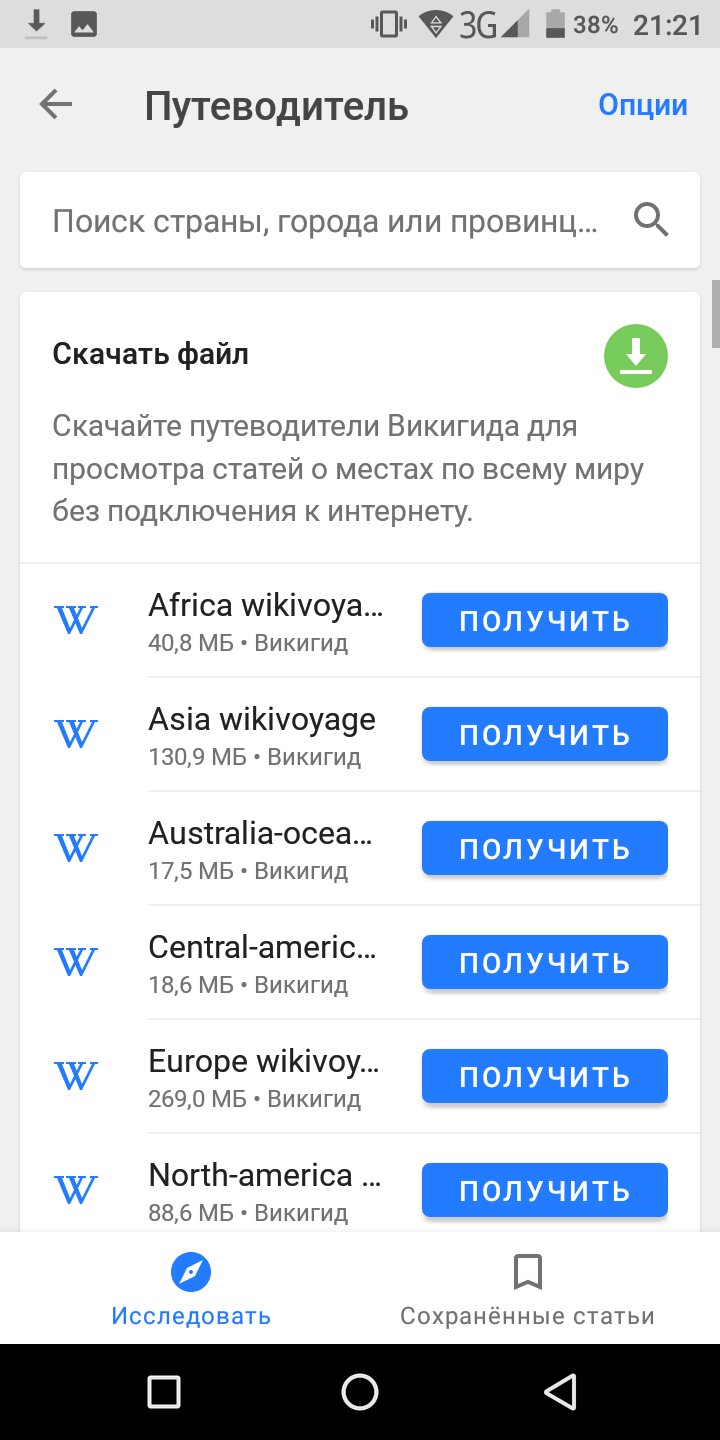Switch to the Исследовать tab
This screenshot has height=1440, width=720.
point(191,1289)
